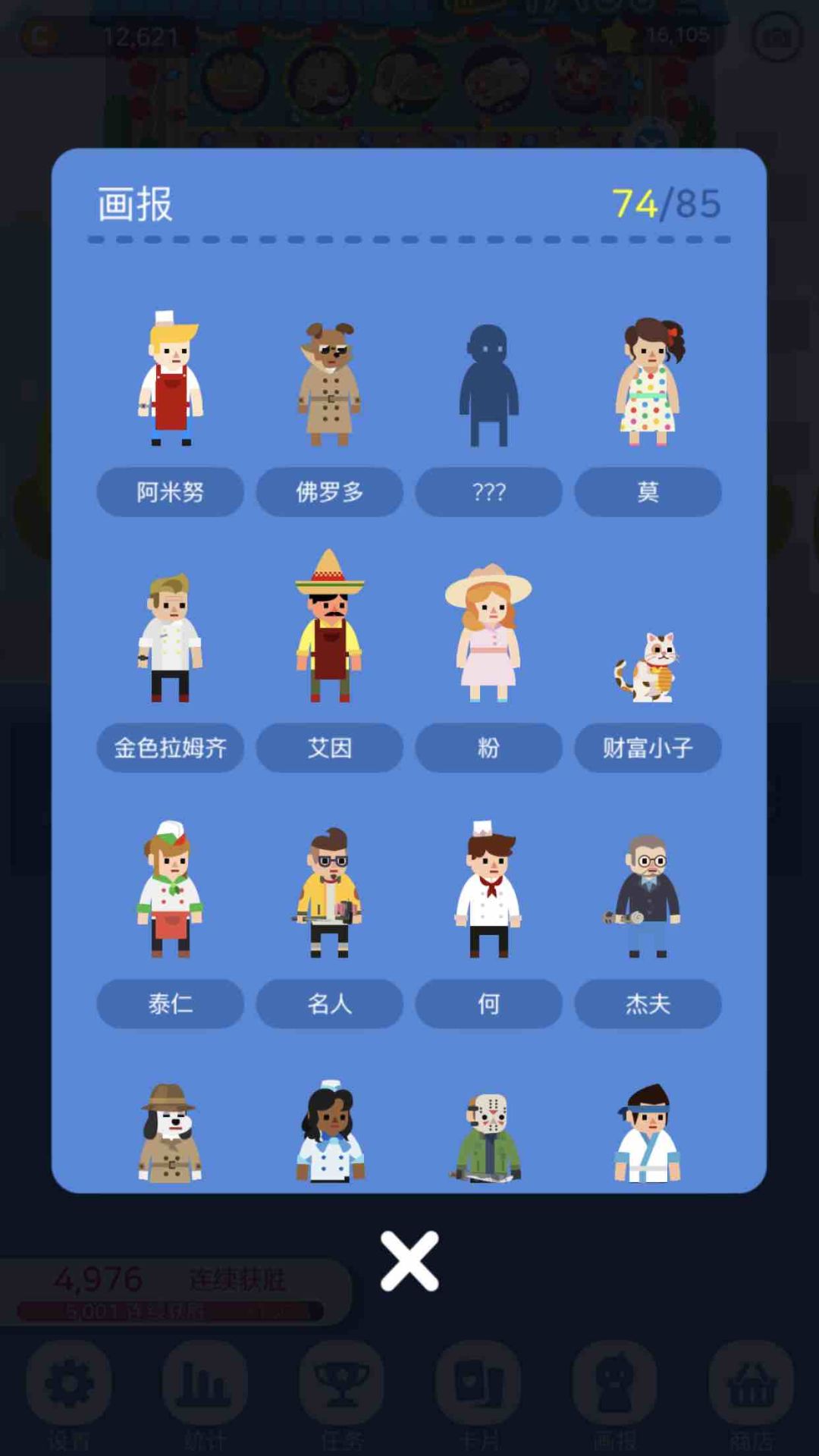Image resolution: width=819 pixels, height=1456 pixels.
Task: Pick the 莫 character
Action: point(648,382)
